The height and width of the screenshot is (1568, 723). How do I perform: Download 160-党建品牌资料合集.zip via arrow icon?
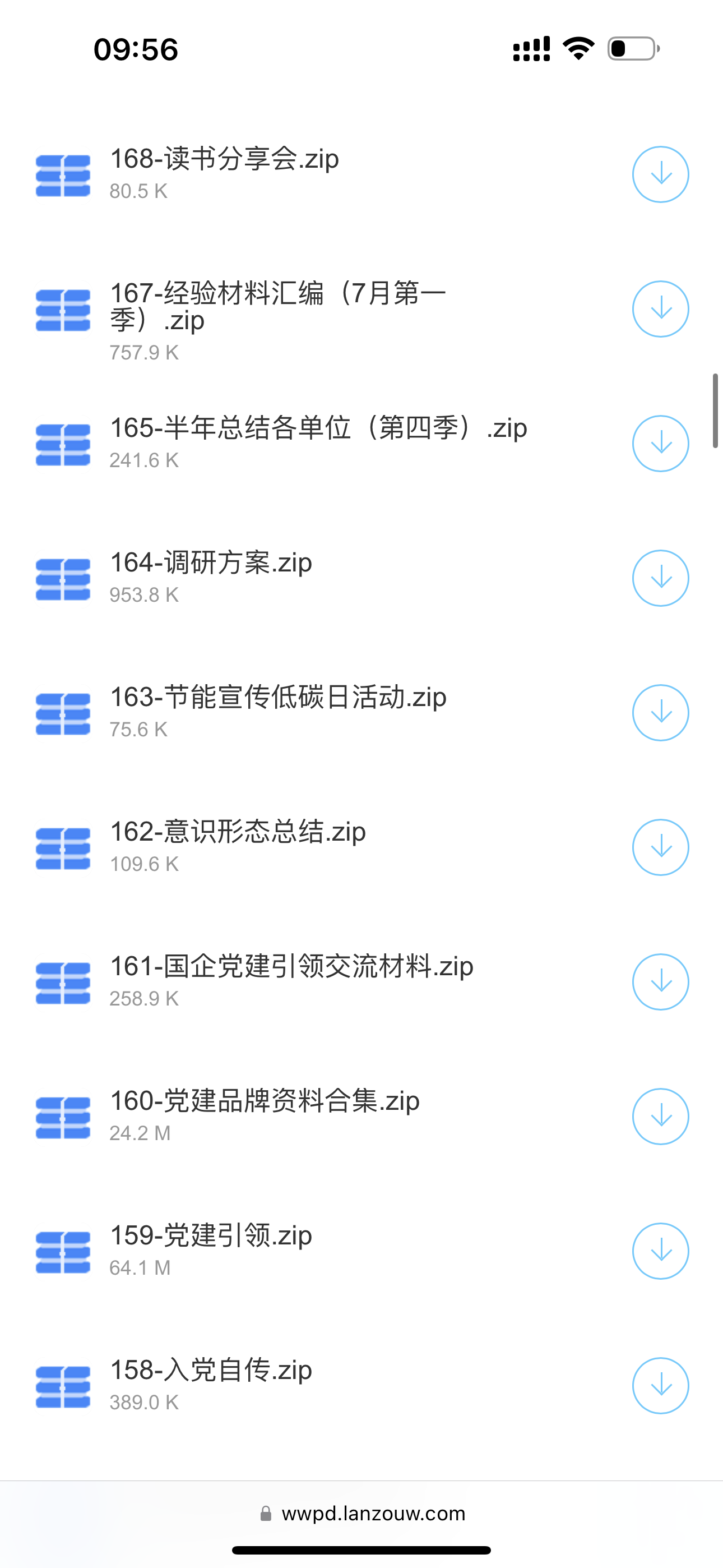(660, 1117)
